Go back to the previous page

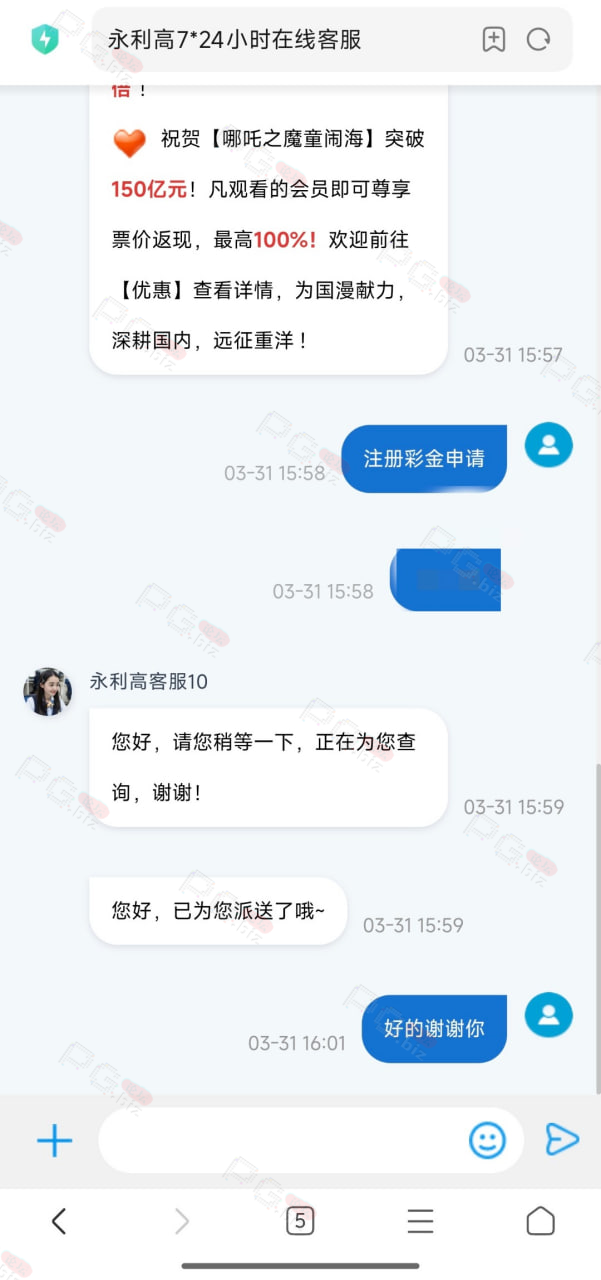tap(59, 1221)
